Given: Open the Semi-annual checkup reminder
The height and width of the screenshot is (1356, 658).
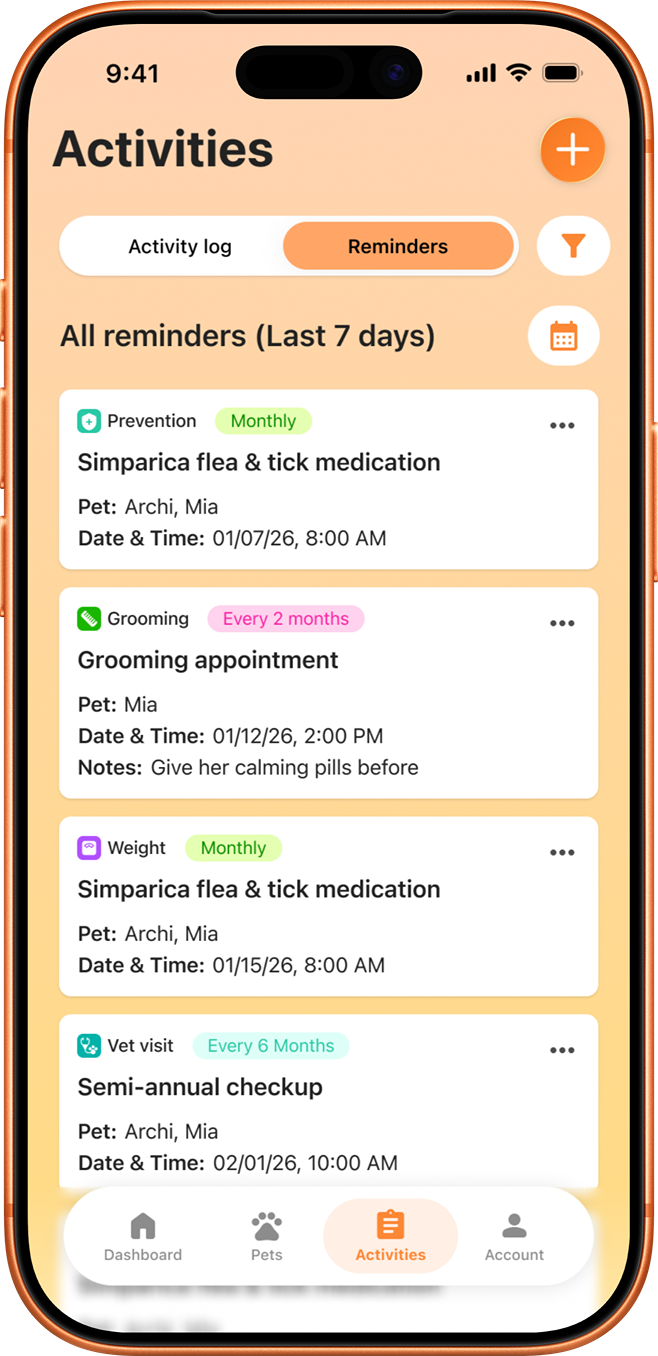Looking at the screenshot, I should [x=300, y=1100].
